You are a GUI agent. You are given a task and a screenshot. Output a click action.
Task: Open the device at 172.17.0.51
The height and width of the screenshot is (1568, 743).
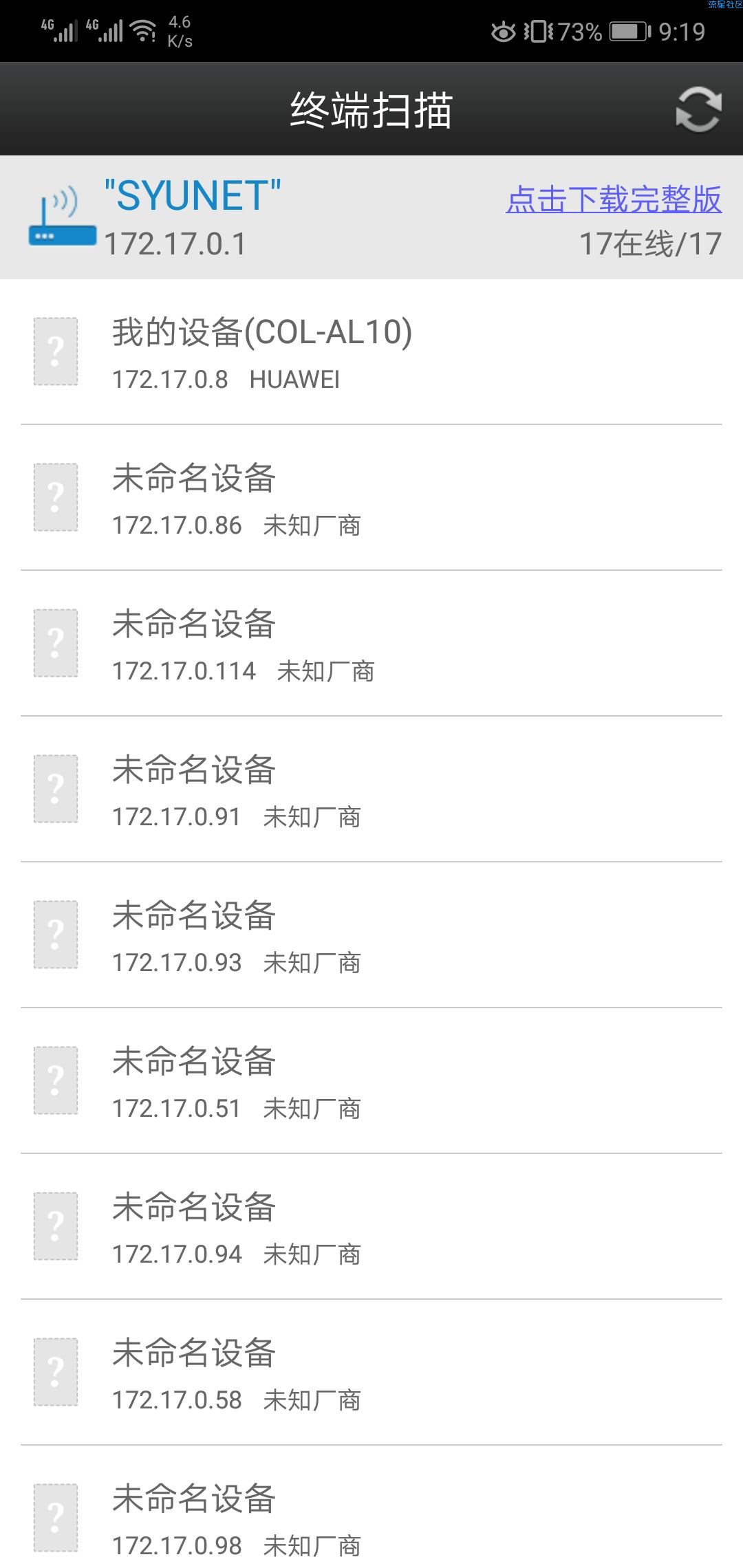(371, 1081)
